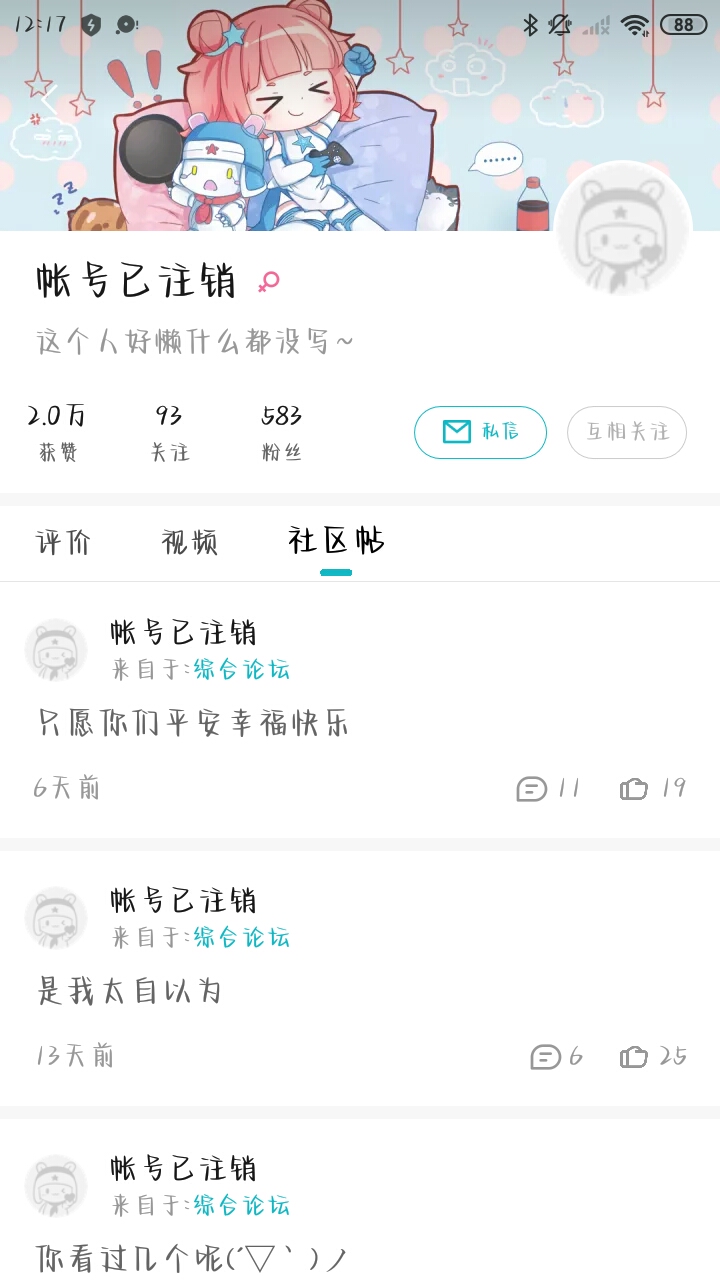
Task: Tap the pink female gender icon beside username
Action: [267, 283]
